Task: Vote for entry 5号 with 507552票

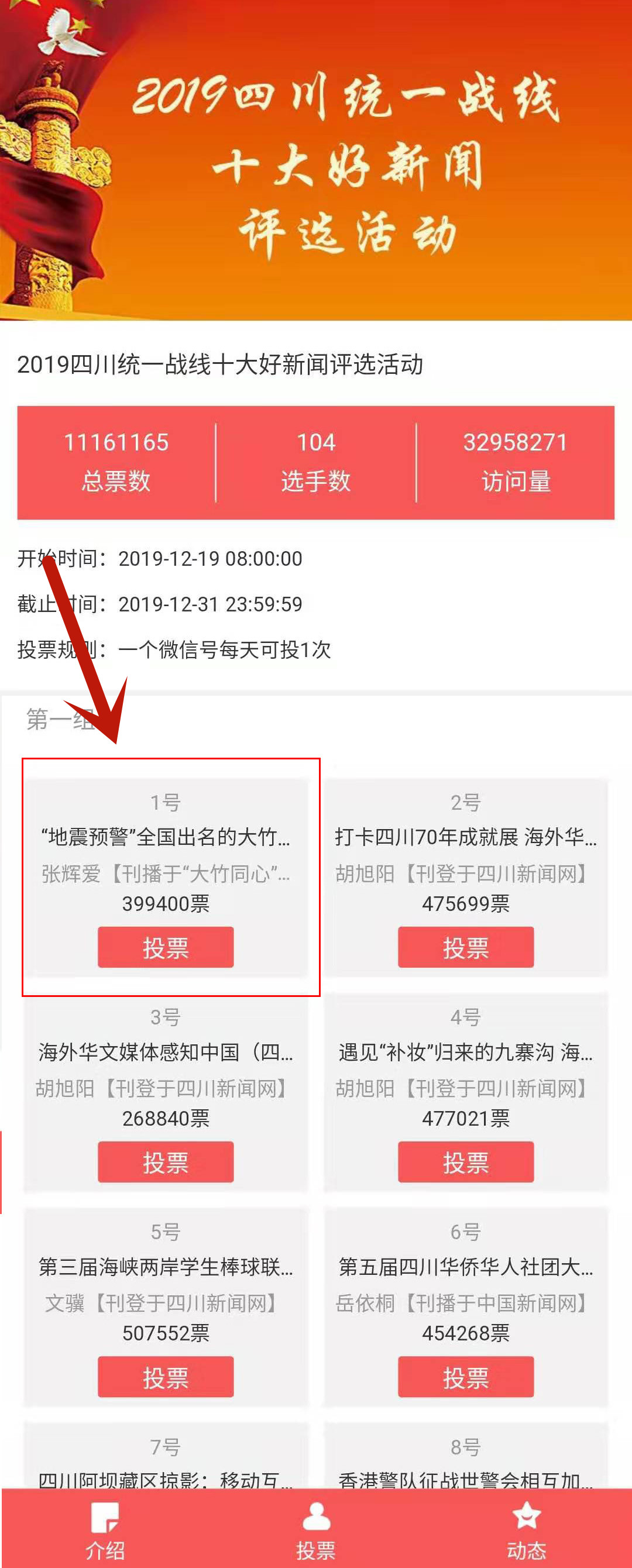Action: click(166, 1377)
